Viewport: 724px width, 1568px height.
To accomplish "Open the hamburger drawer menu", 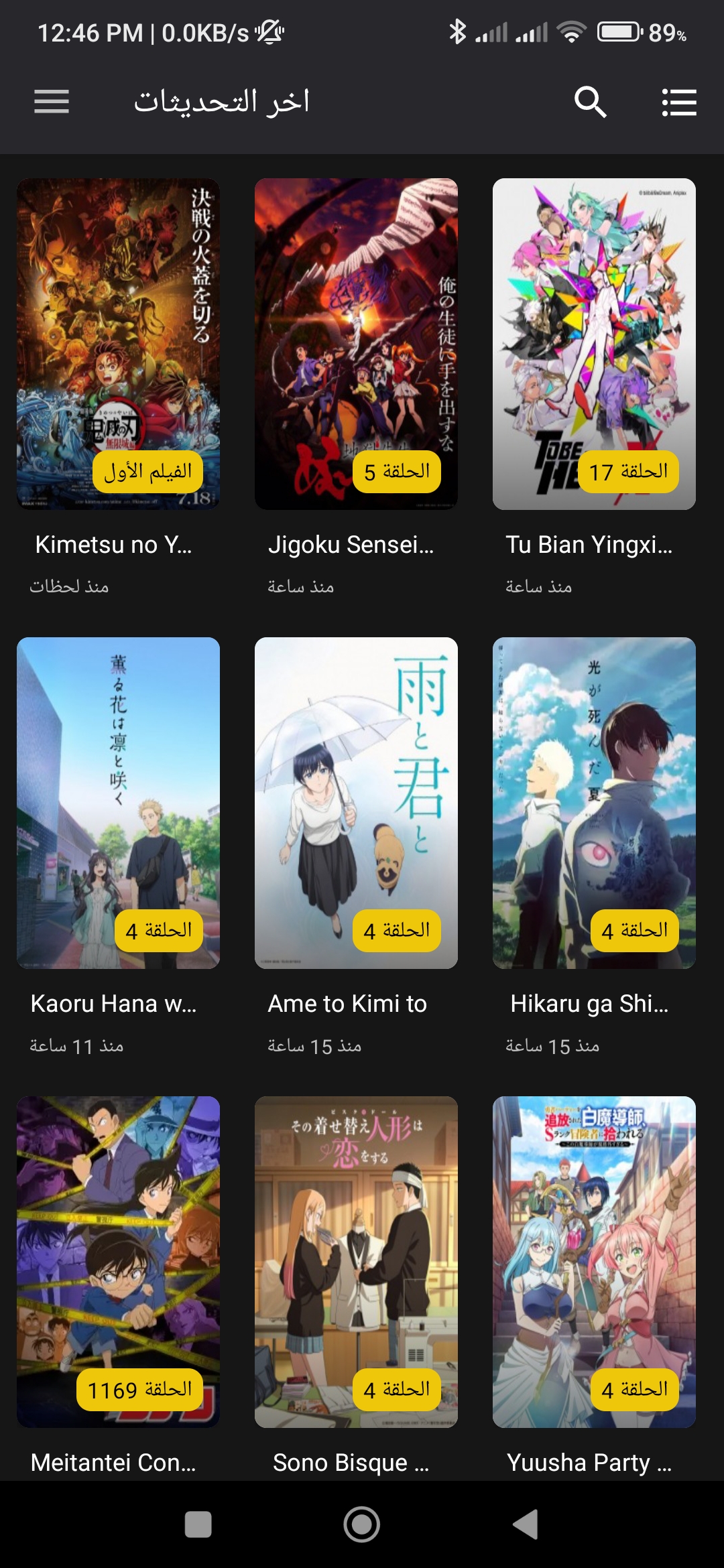I will pyautogui.click(x=52, y=102).
